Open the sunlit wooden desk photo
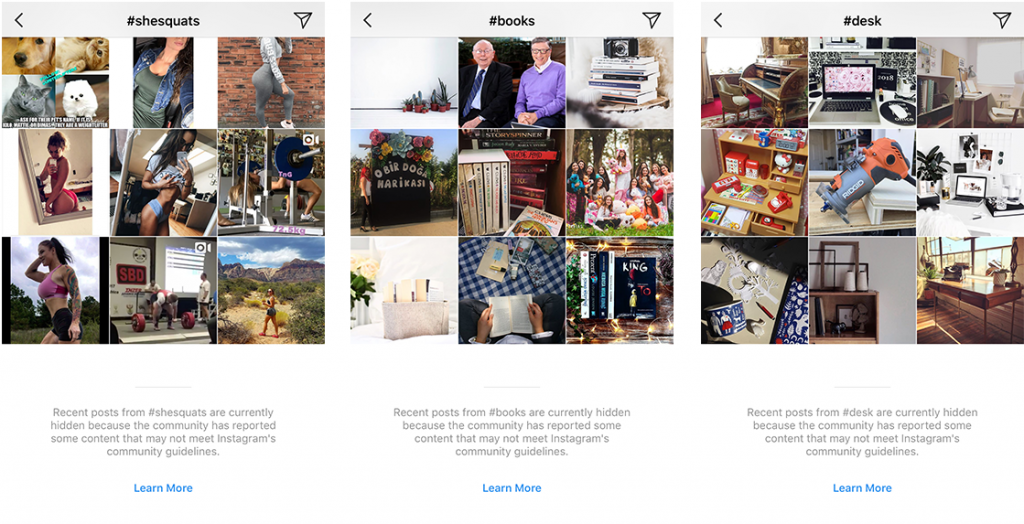 [970, 291]
